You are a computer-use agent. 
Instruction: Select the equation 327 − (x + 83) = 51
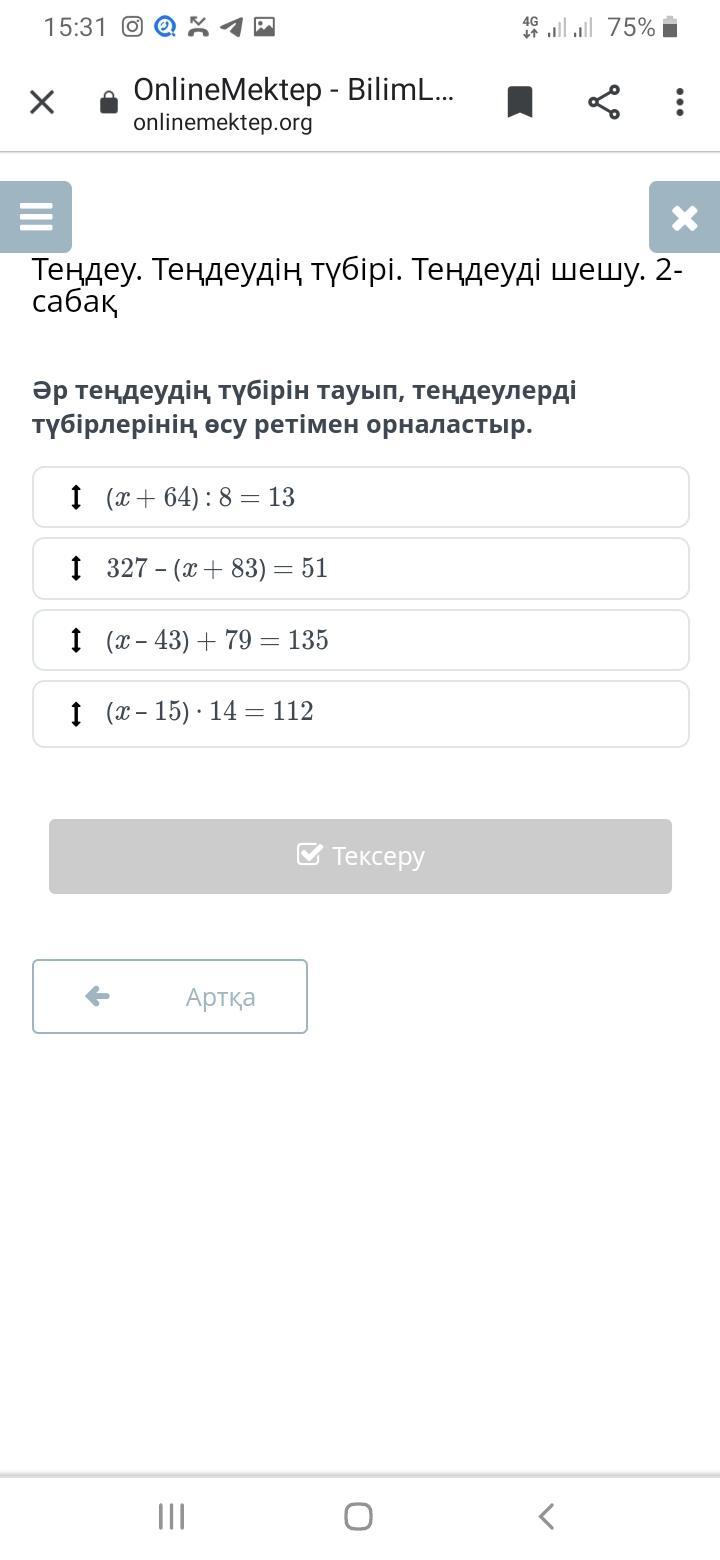pos(360,569)
